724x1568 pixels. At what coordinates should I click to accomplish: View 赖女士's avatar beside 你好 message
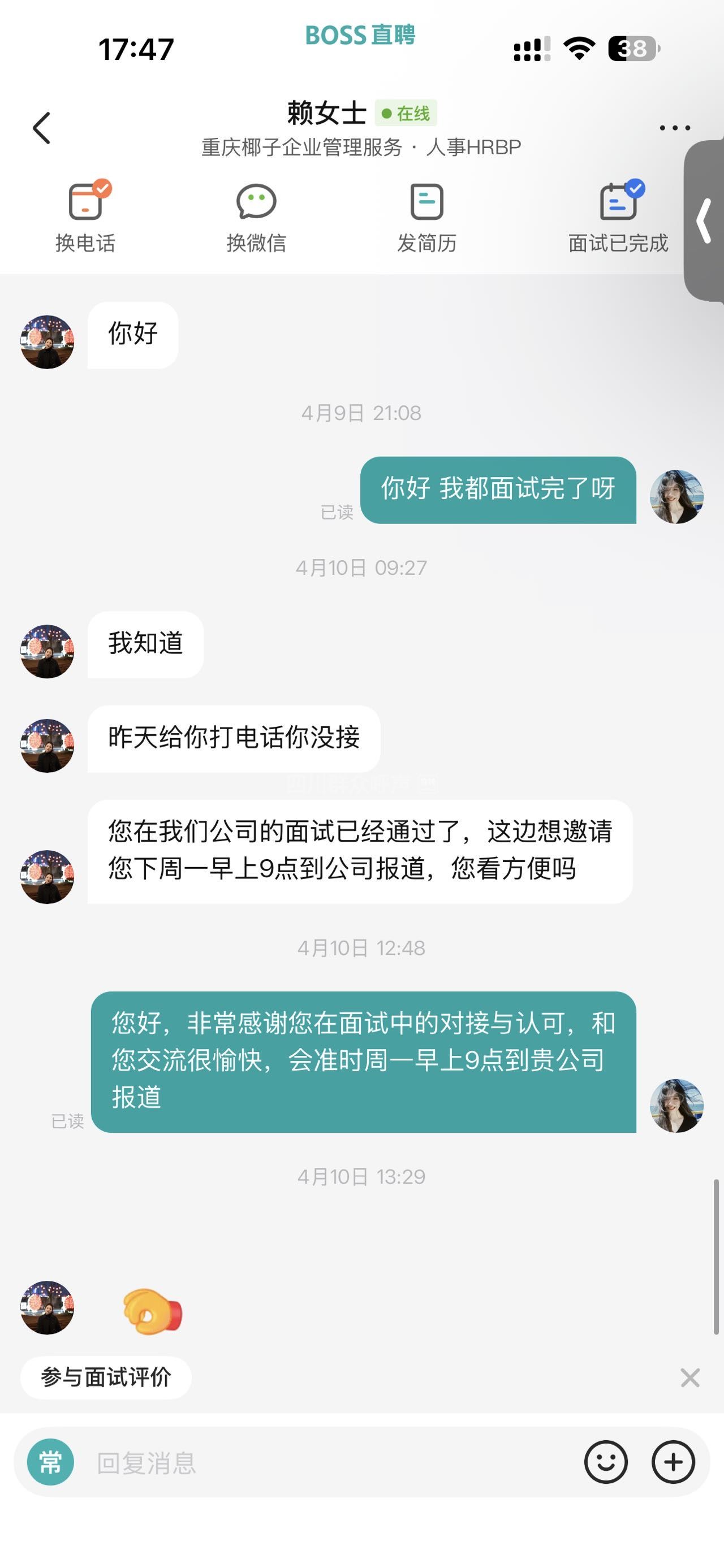tap(48, 341)
